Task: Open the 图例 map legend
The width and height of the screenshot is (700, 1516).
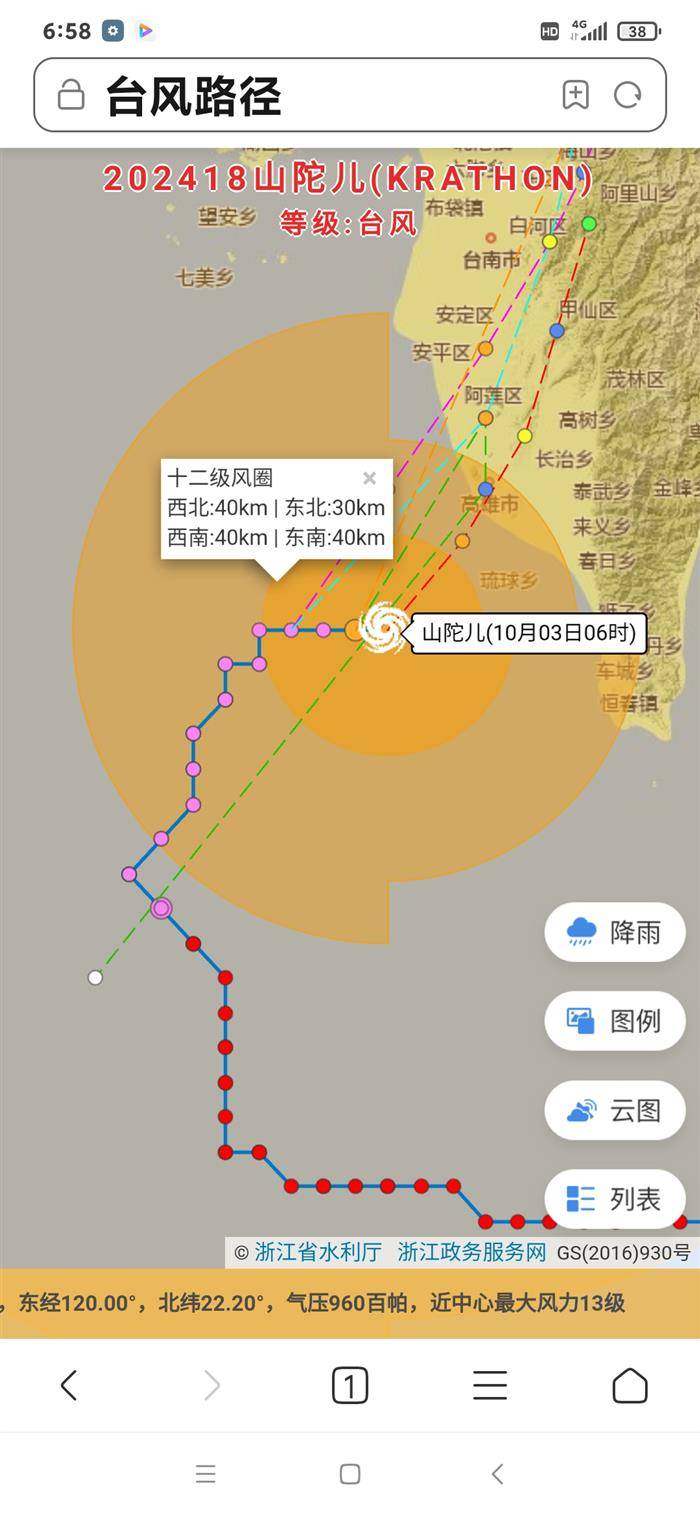Action: coord(615,1021)
